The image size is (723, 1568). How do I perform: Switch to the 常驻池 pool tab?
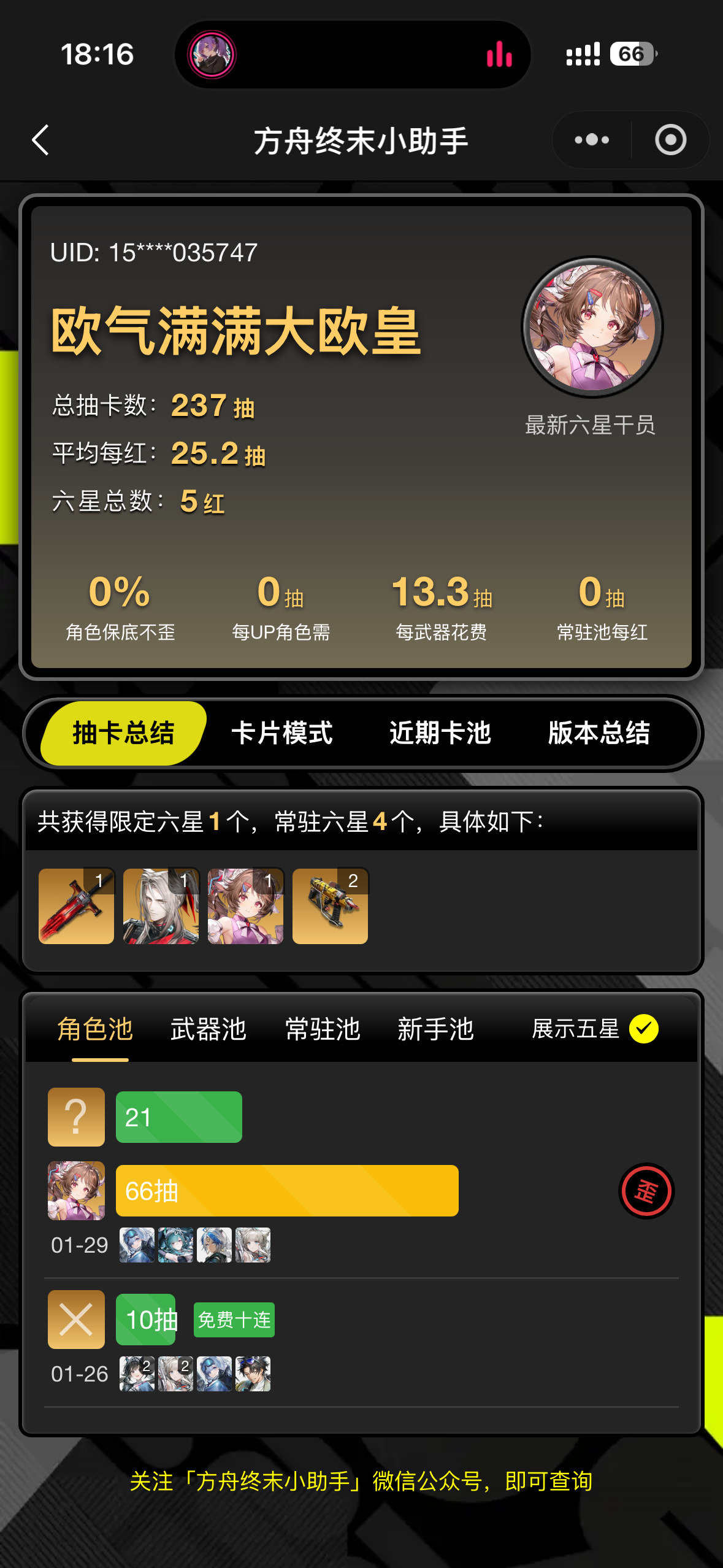323,1029
